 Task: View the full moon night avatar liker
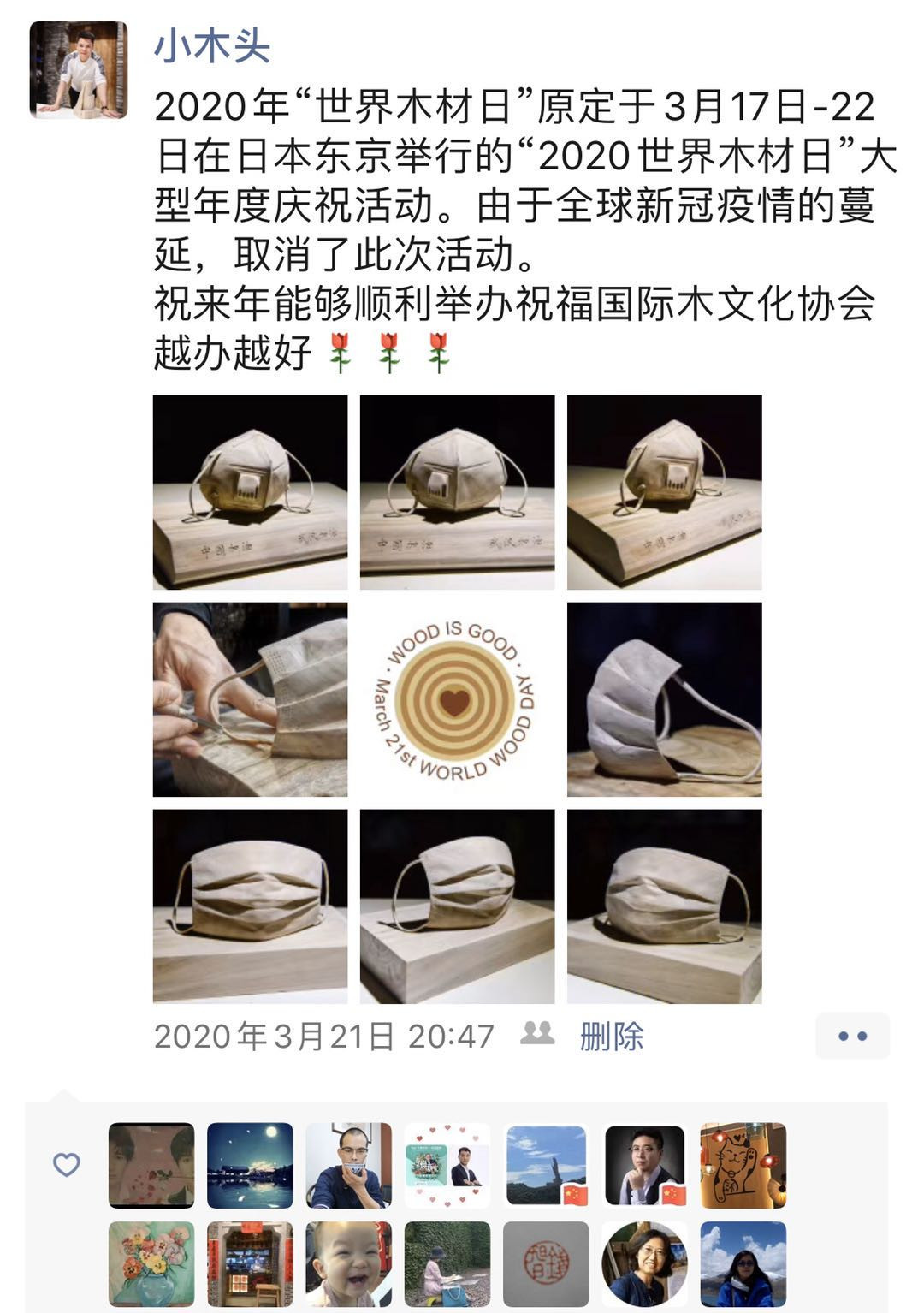pos(250,1165)
